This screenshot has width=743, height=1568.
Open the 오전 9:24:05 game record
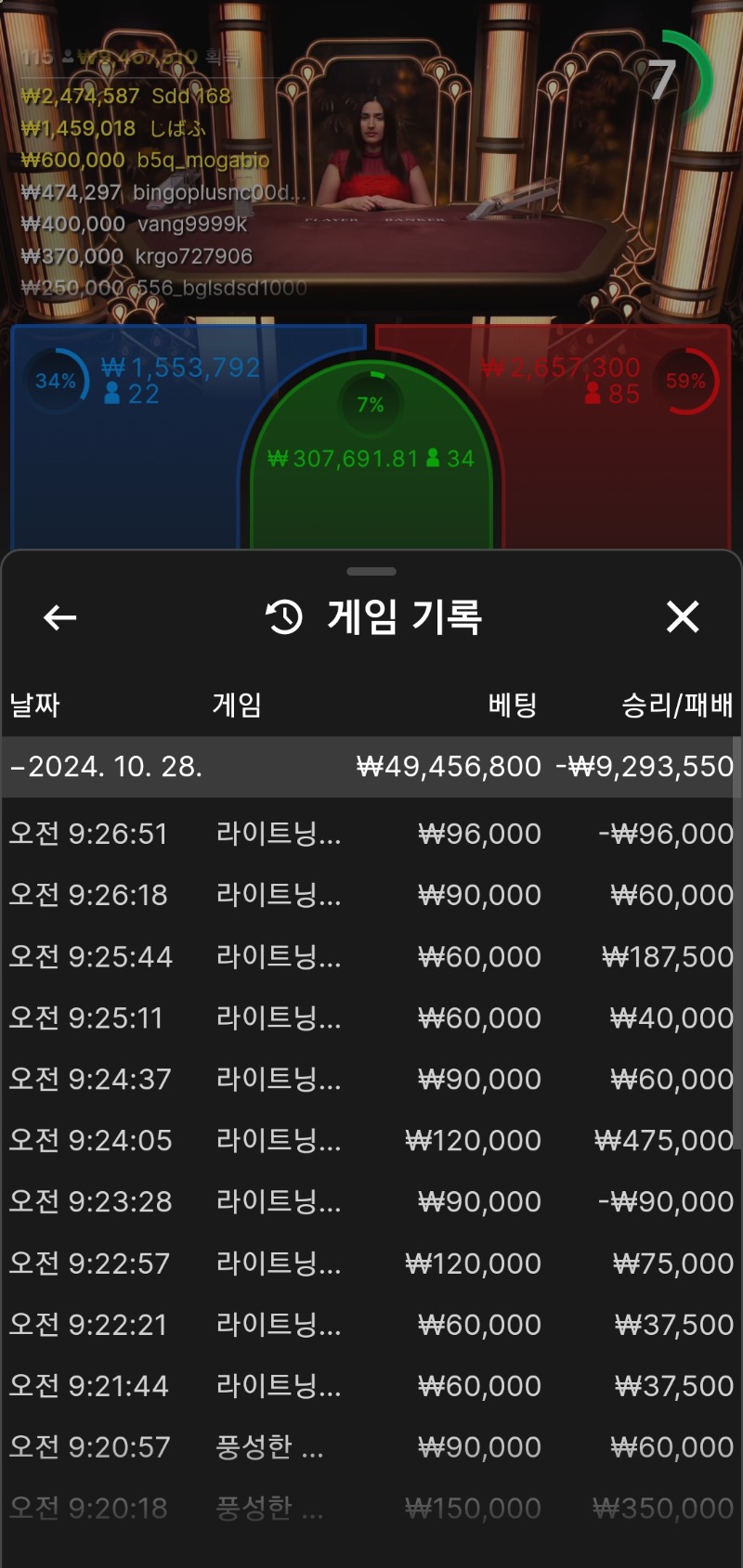[x=370, y=1140]
